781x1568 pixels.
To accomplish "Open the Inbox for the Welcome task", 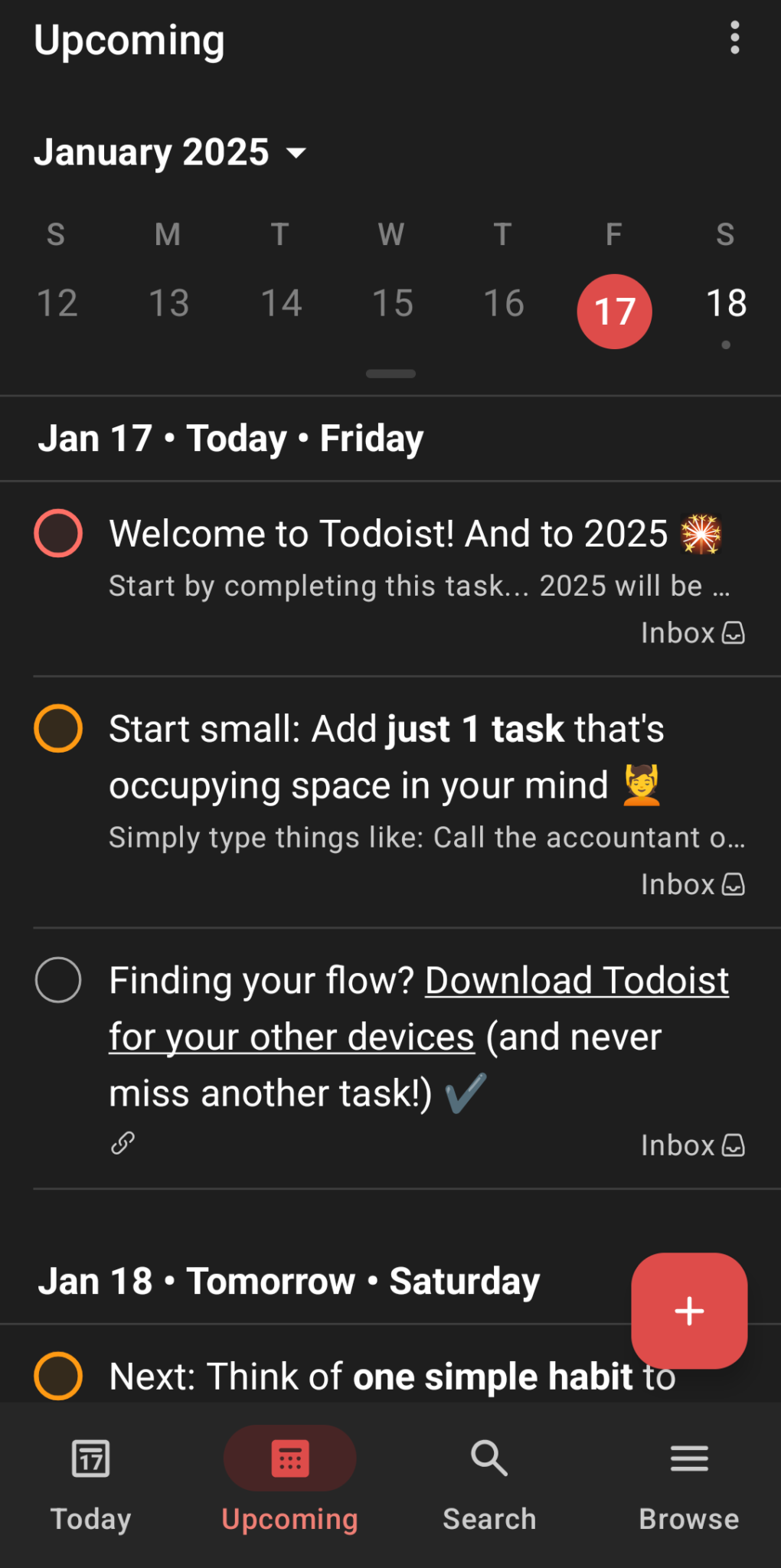I will (691, 632).
